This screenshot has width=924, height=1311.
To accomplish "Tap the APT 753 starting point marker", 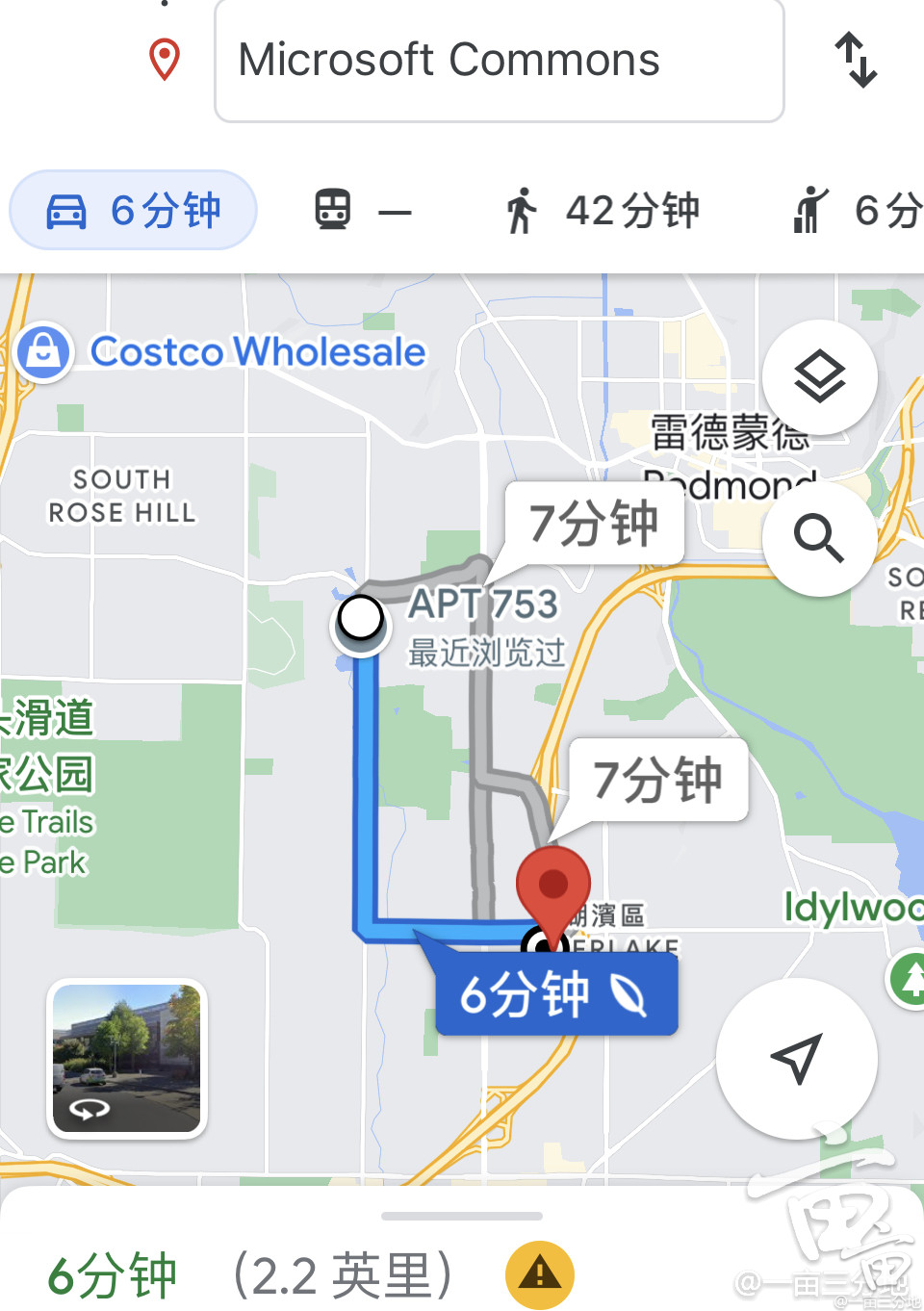I will pyautogui.click(x=361, y=619).
